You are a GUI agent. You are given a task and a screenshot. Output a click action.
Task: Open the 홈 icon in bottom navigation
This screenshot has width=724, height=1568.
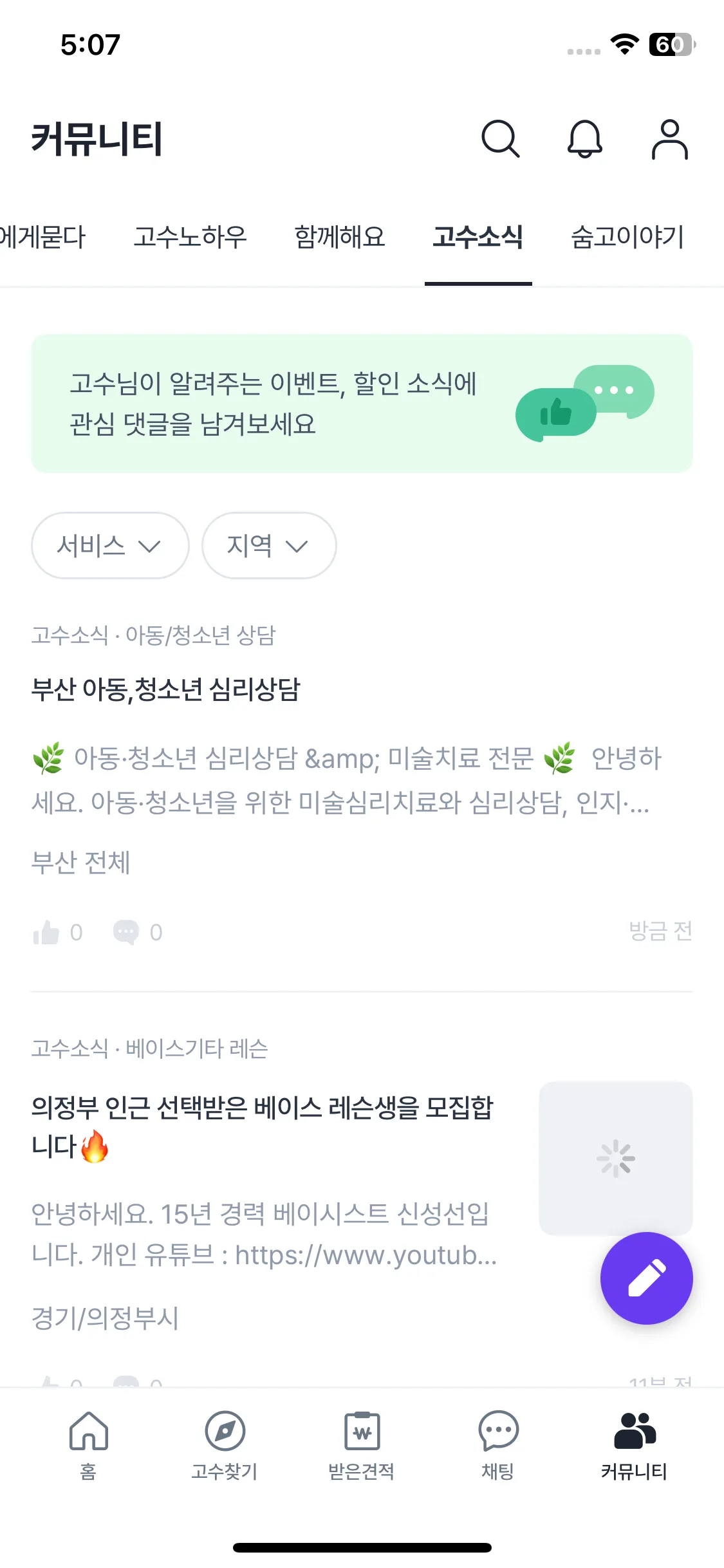coord(88,1442)
